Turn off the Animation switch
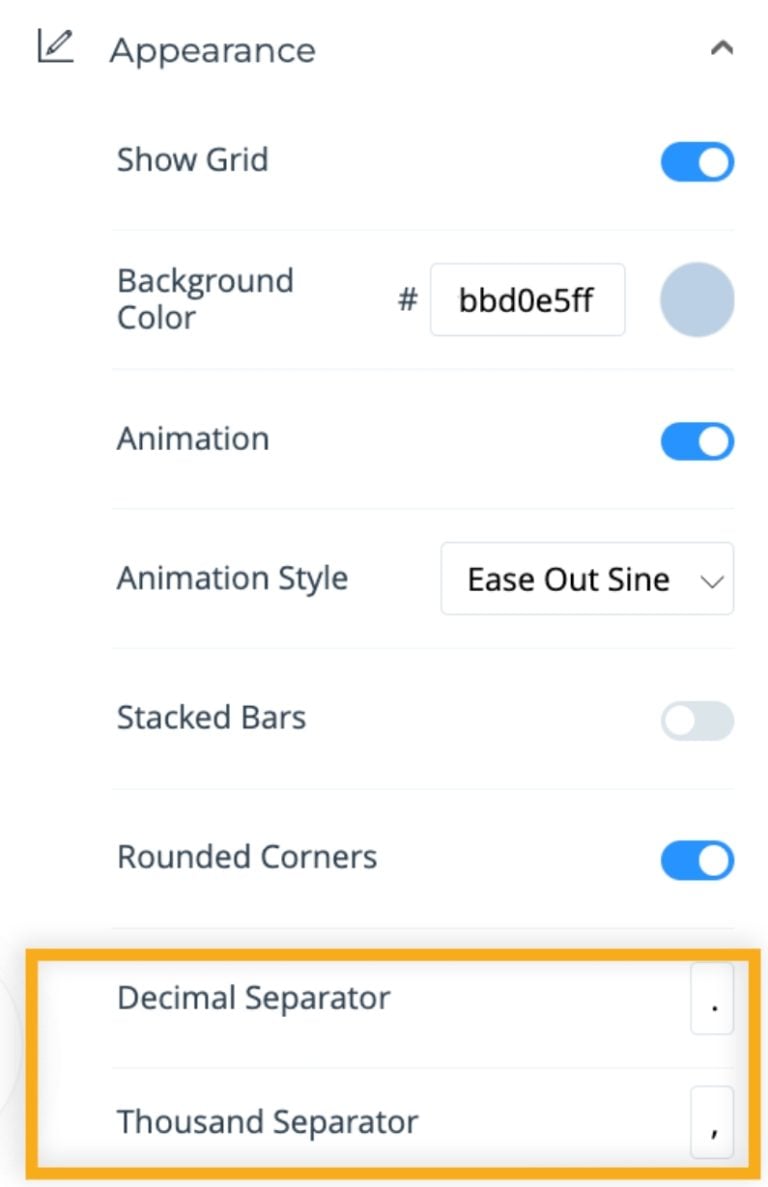This screenshot has height=1187, width=768. (697, 441)
